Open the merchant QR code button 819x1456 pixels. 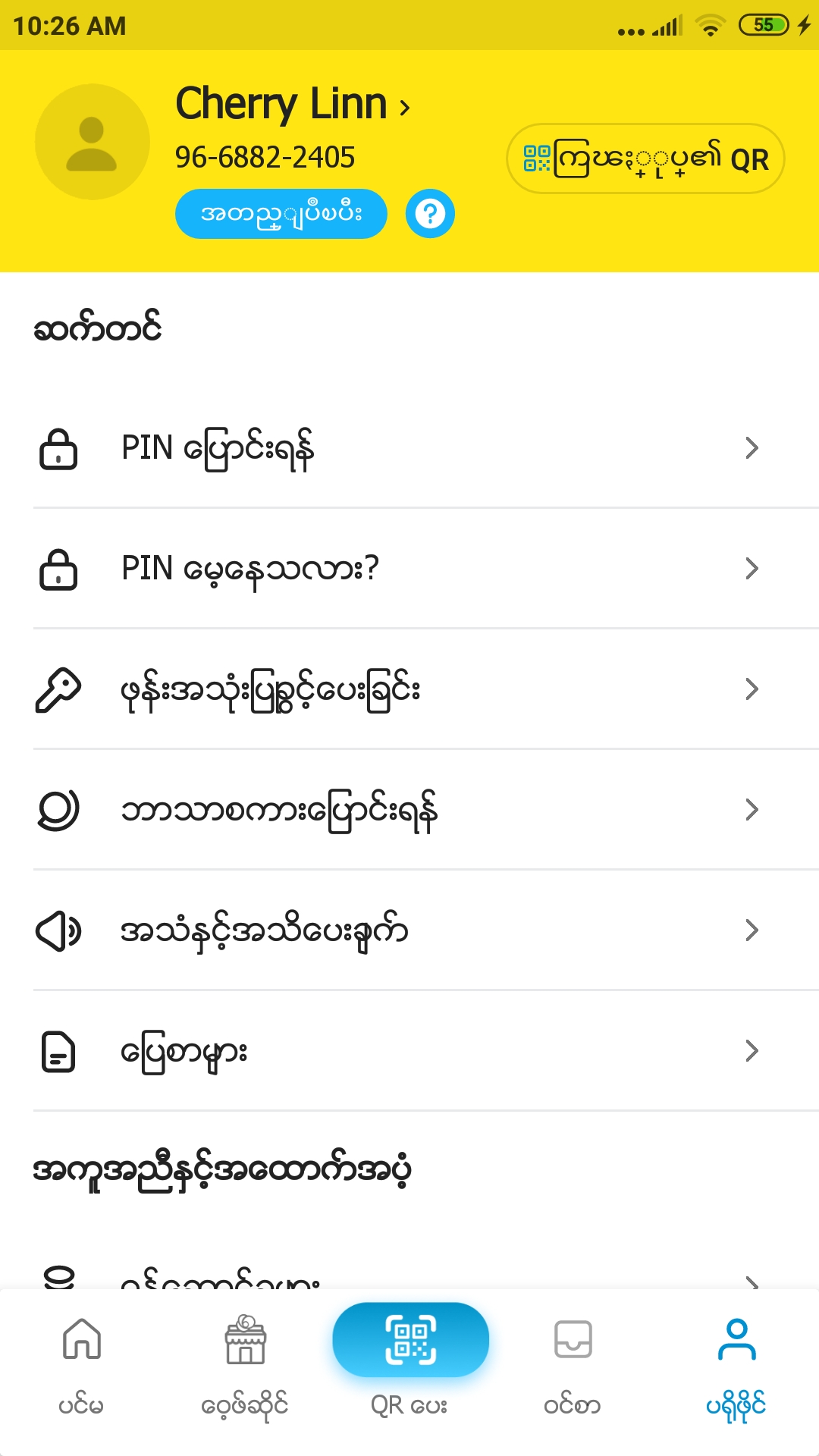click(645, 158)
